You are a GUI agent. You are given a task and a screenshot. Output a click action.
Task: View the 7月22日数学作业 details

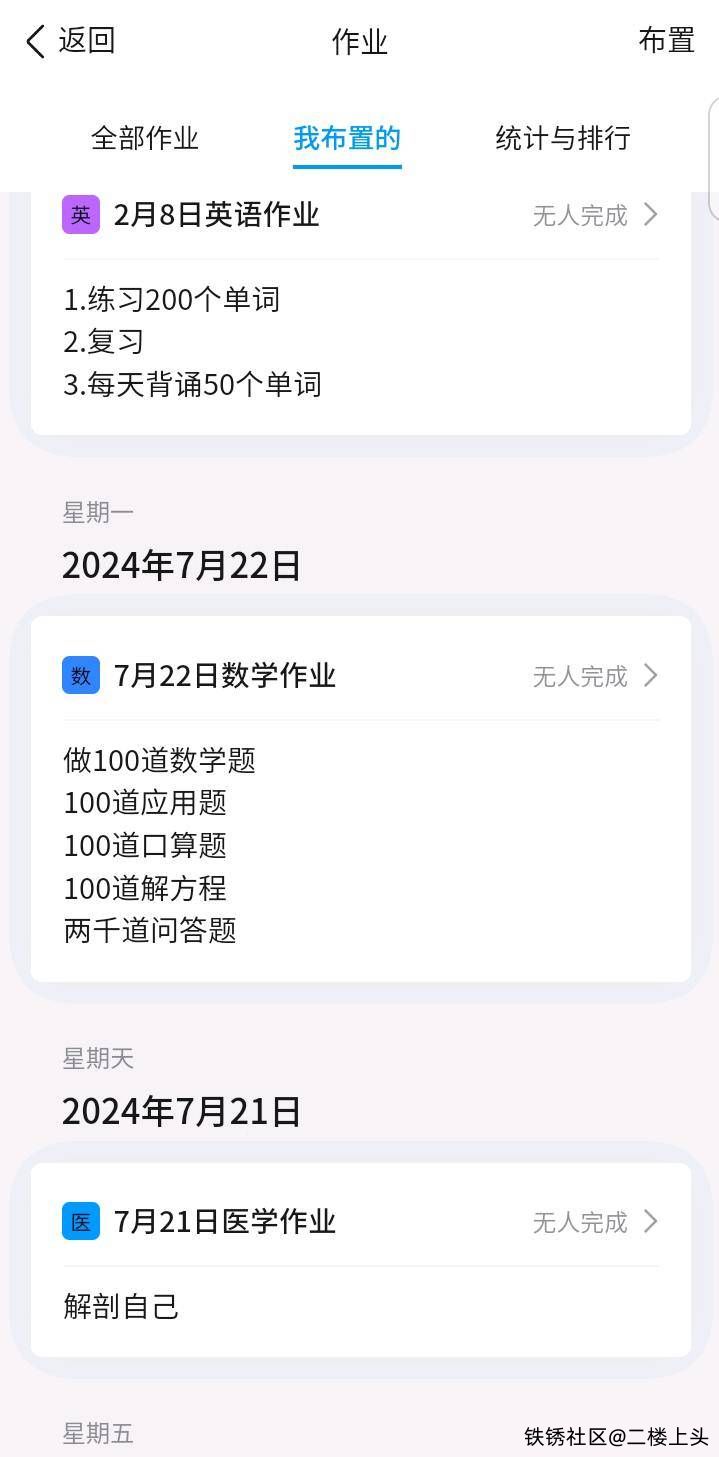(360, 676)
